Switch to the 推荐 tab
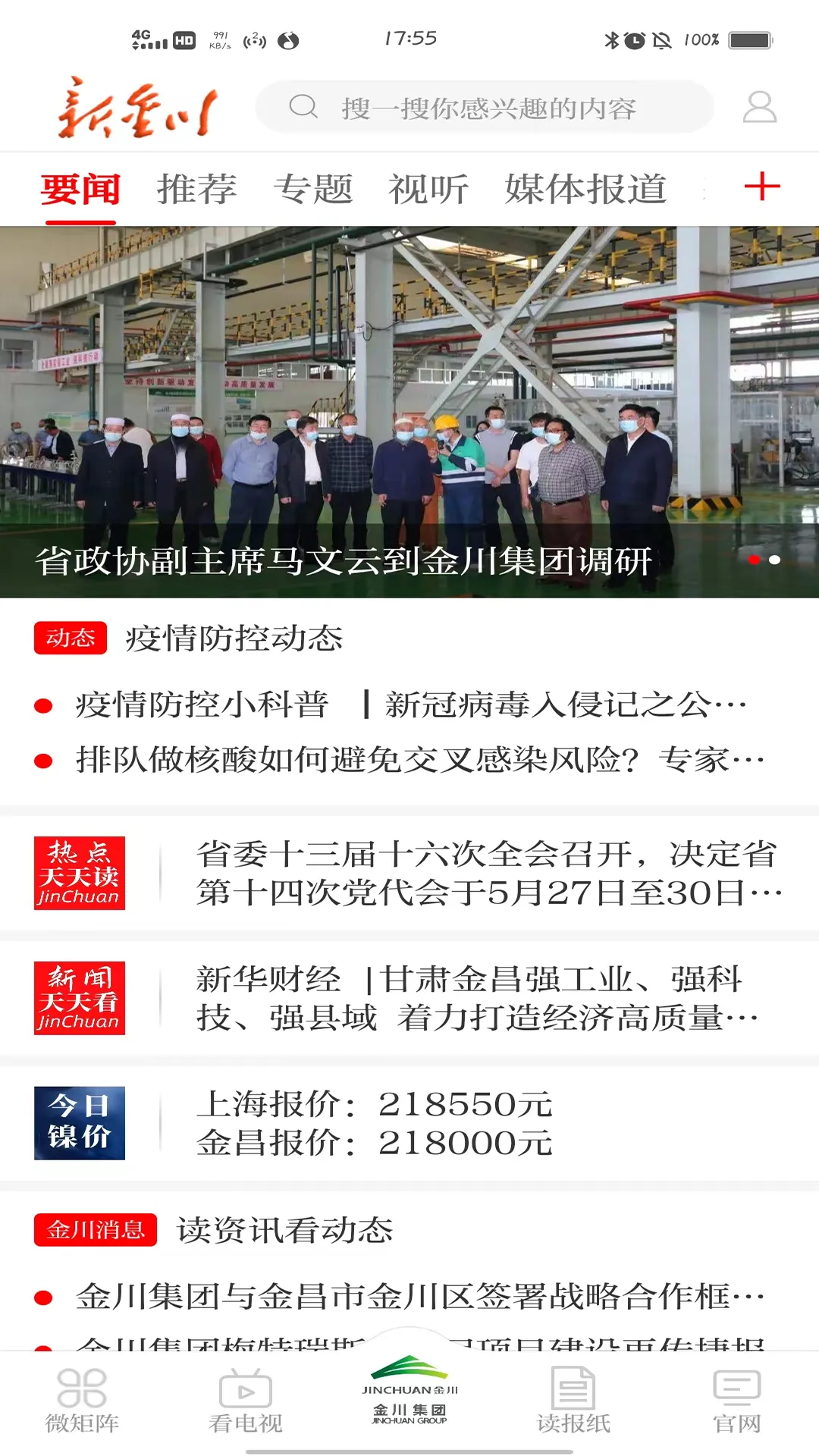This screenshot has width=819, height=1456. [196, 189]
